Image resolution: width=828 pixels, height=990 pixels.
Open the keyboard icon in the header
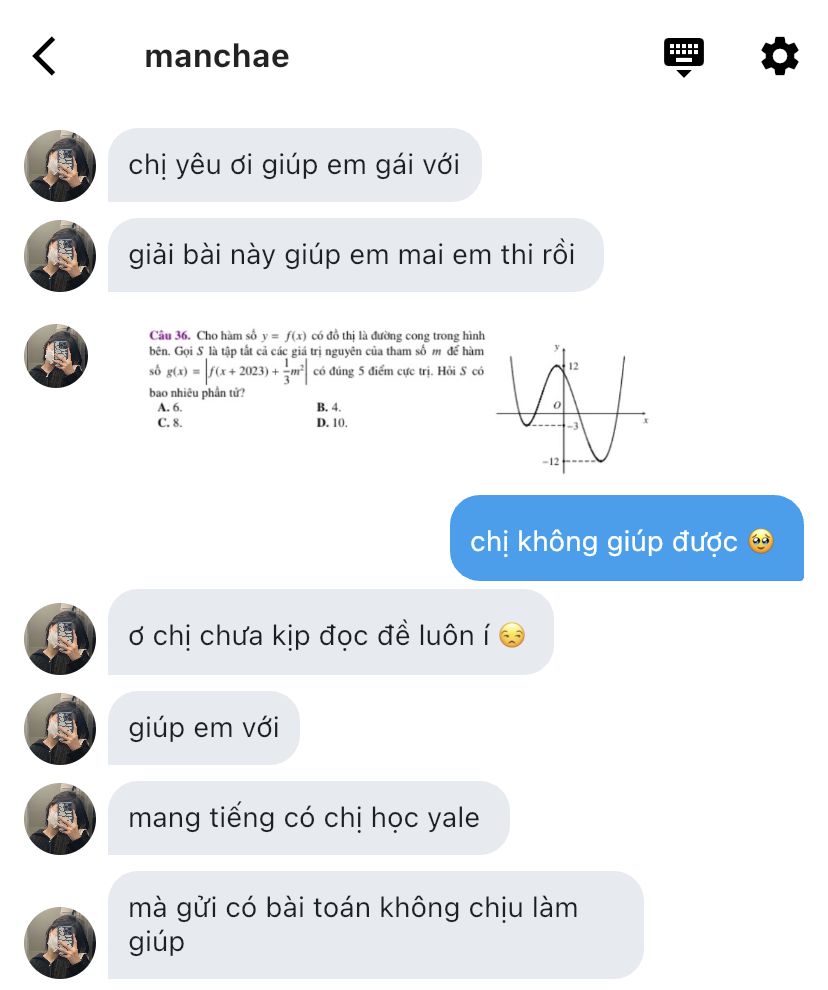pyautogui.click(x=683, y=57)
